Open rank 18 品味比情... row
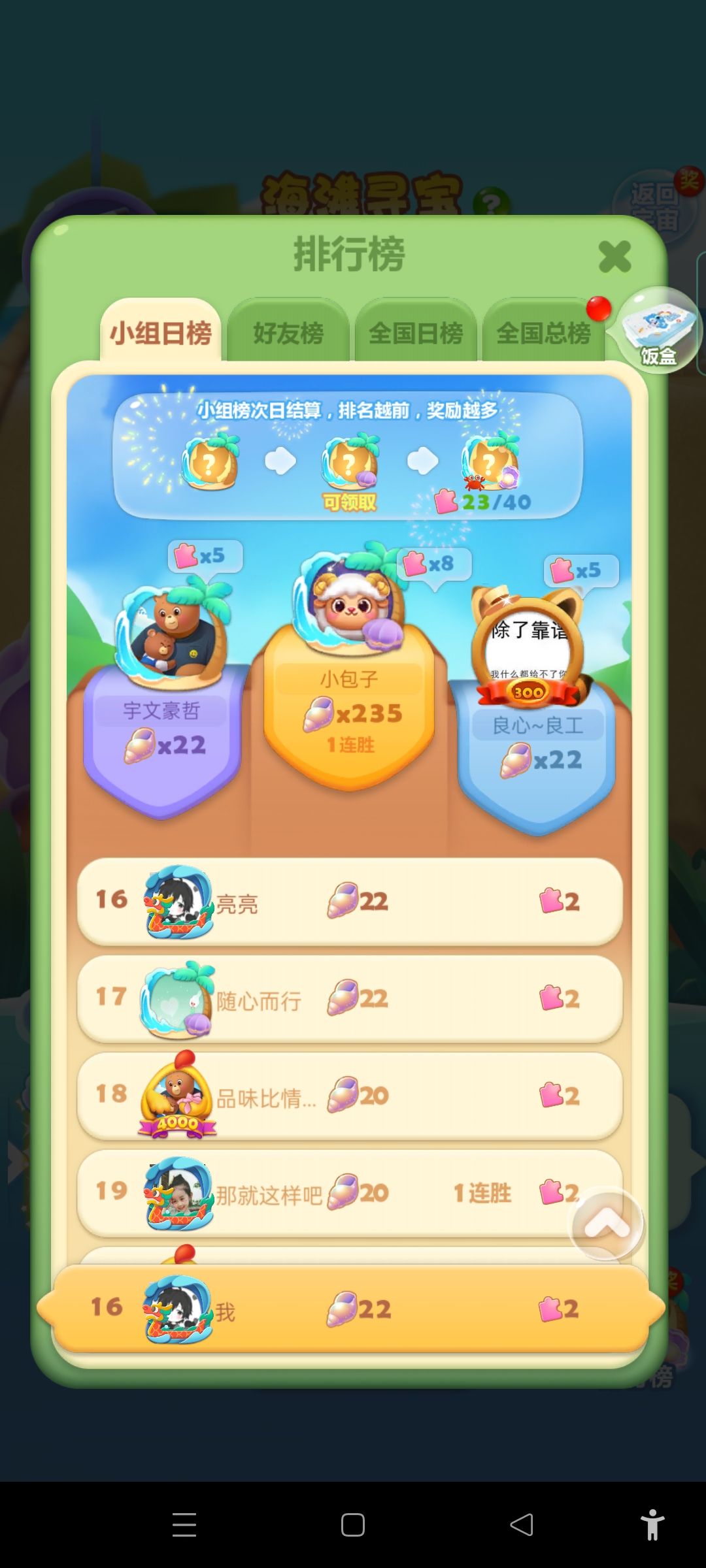The image size is (706, 1568). [x=350, y=1095]
